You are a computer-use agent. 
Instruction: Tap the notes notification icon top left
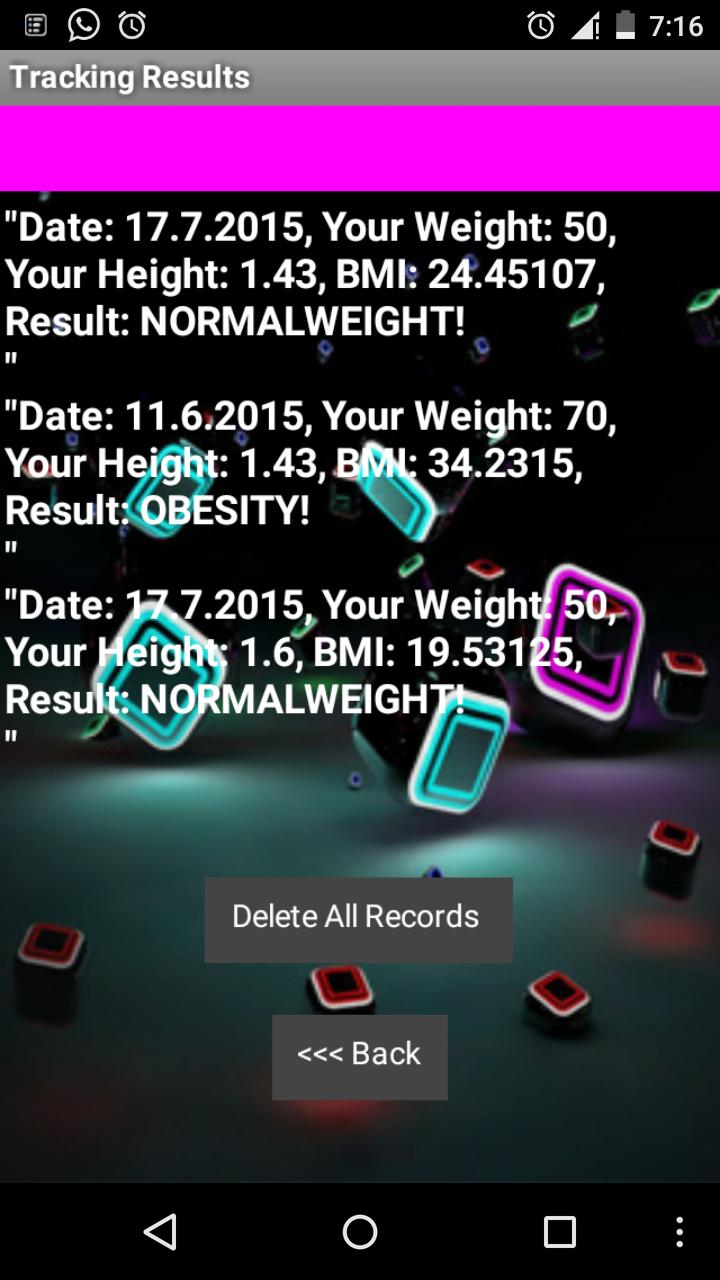[x=34, y=25]
